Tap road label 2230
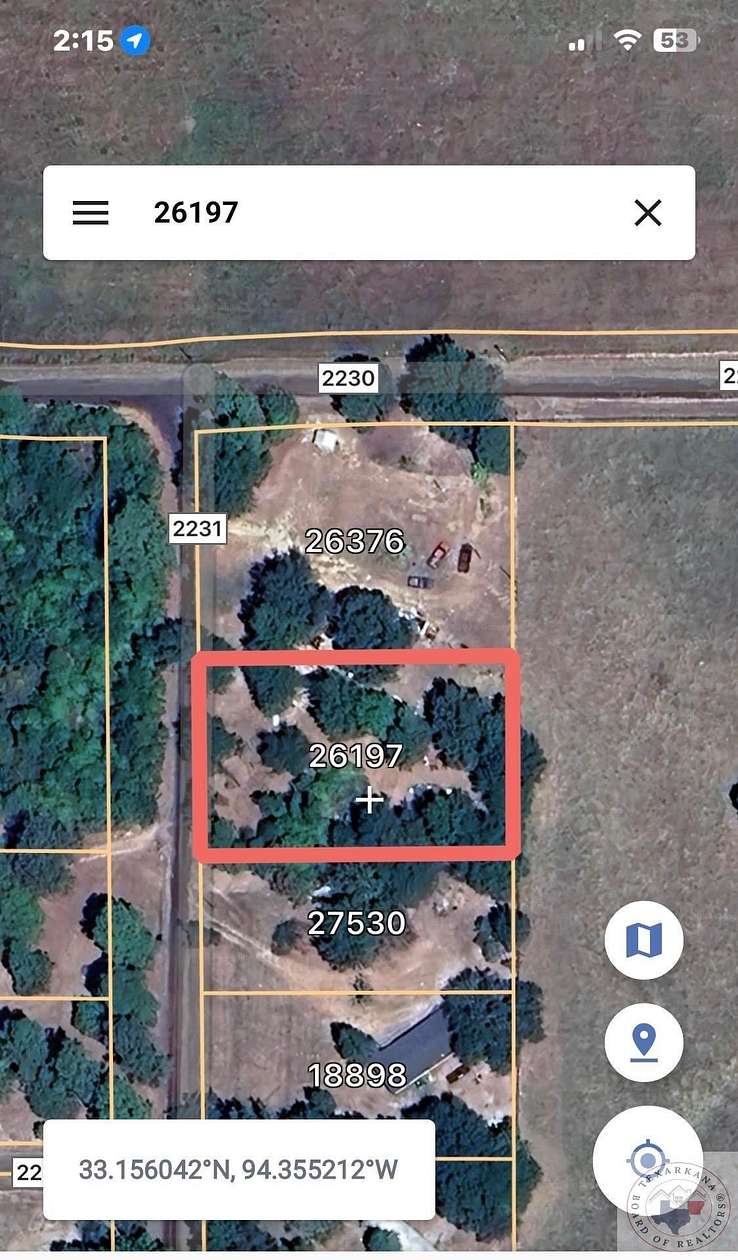 click(347, 379)
